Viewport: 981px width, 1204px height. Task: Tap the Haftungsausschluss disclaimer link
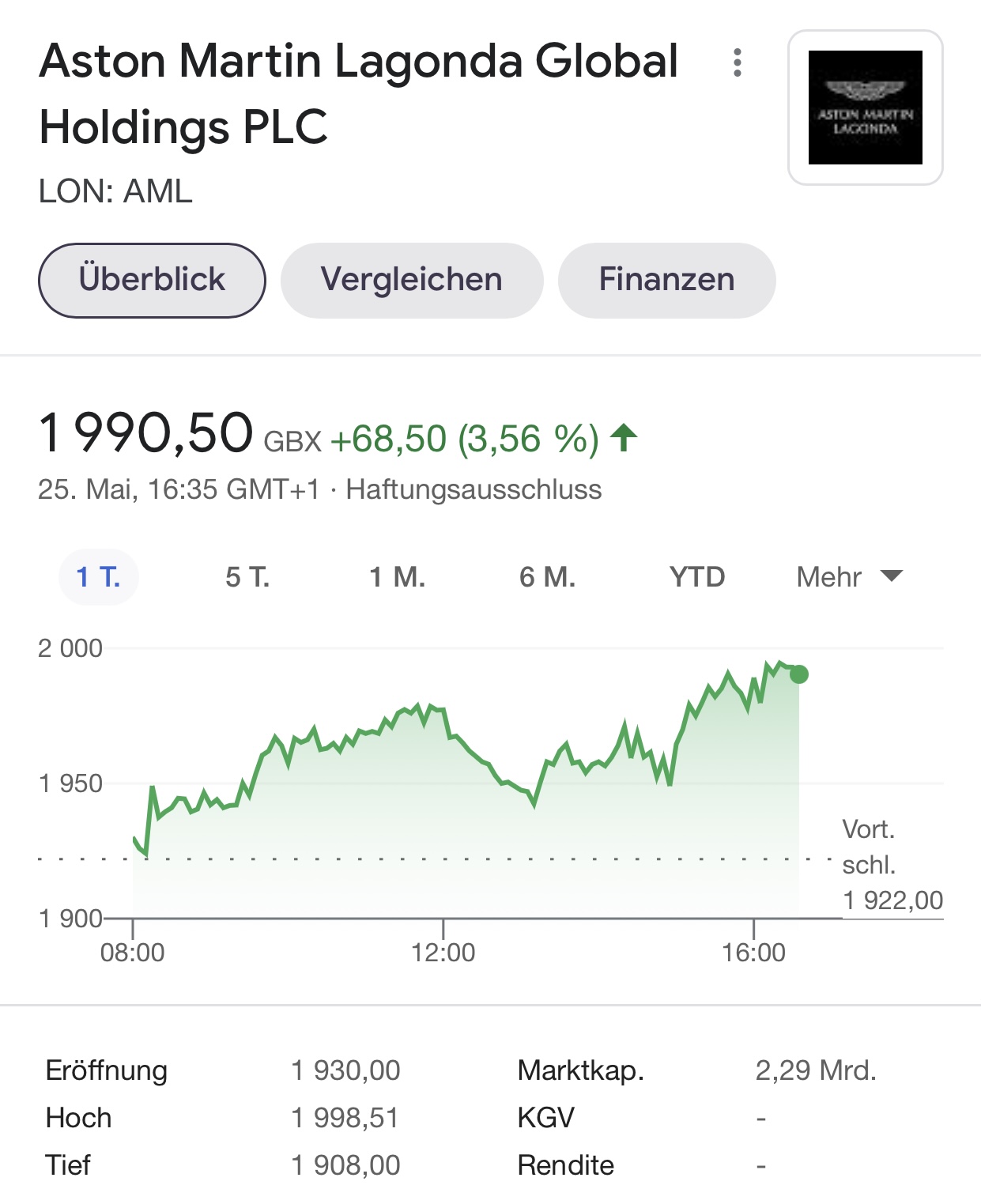click(474, 489)
